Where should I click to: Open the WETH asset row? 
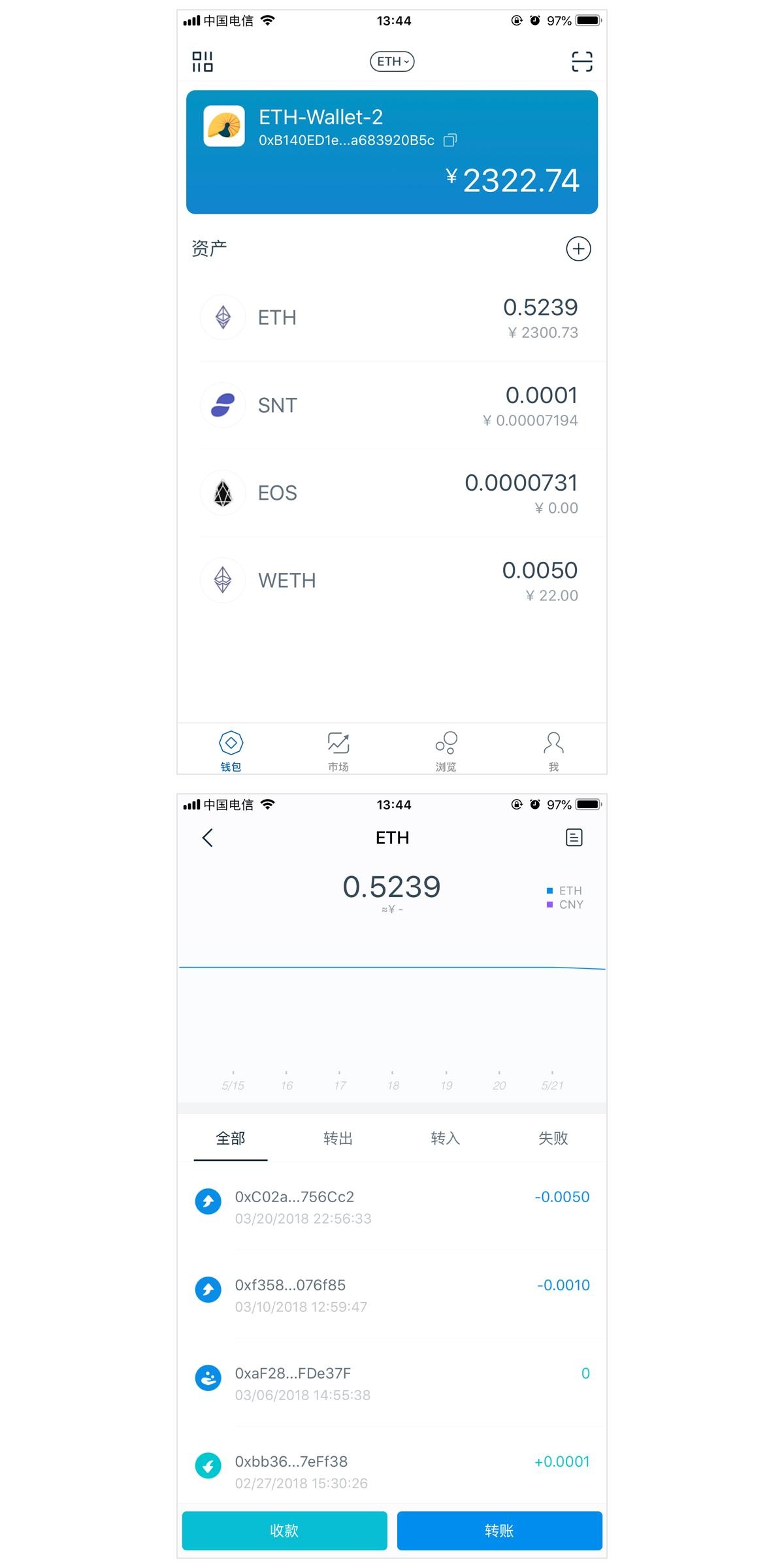pos(392,580)
